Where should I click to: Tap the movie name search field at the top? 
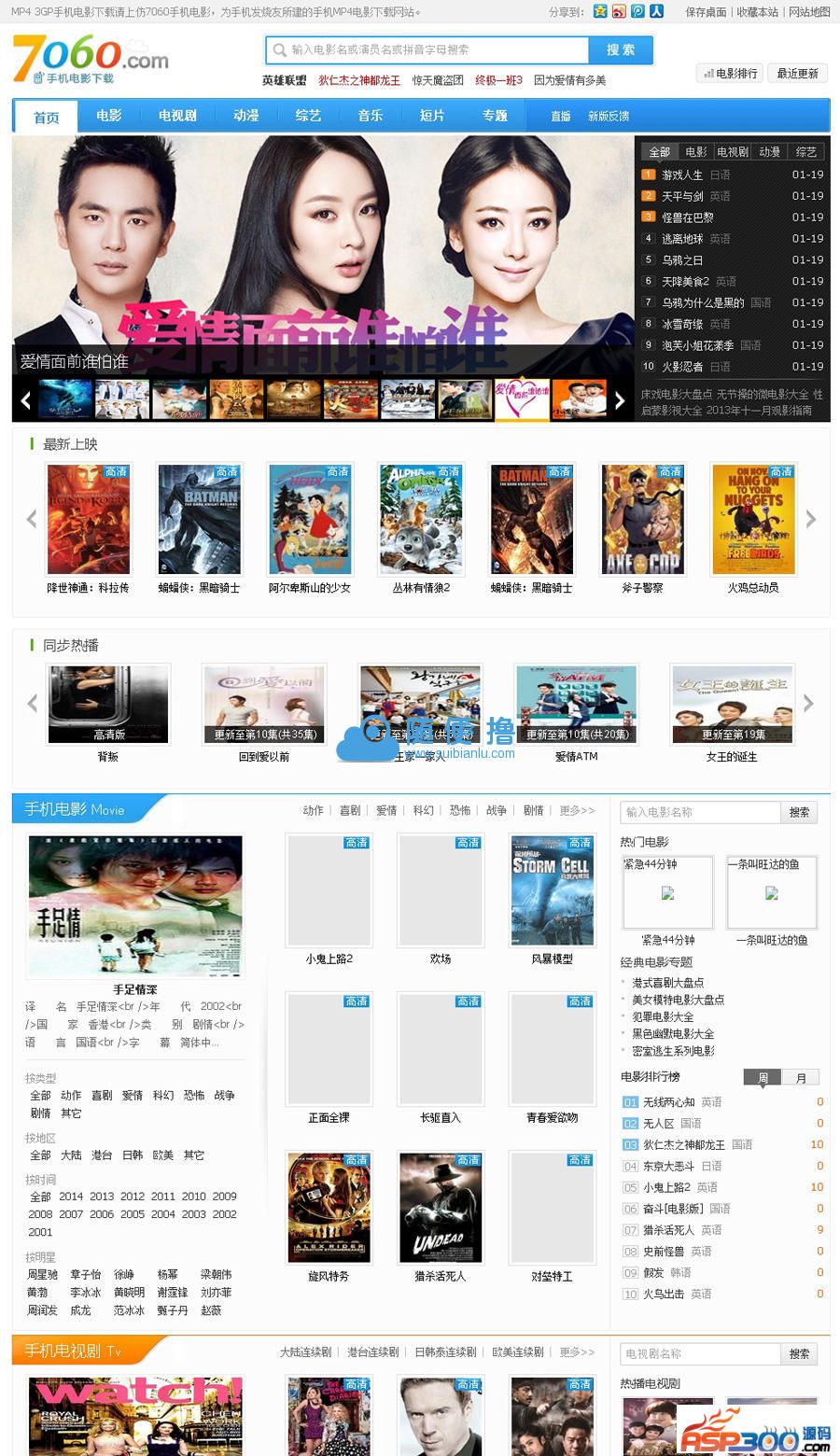click(429, 49)
